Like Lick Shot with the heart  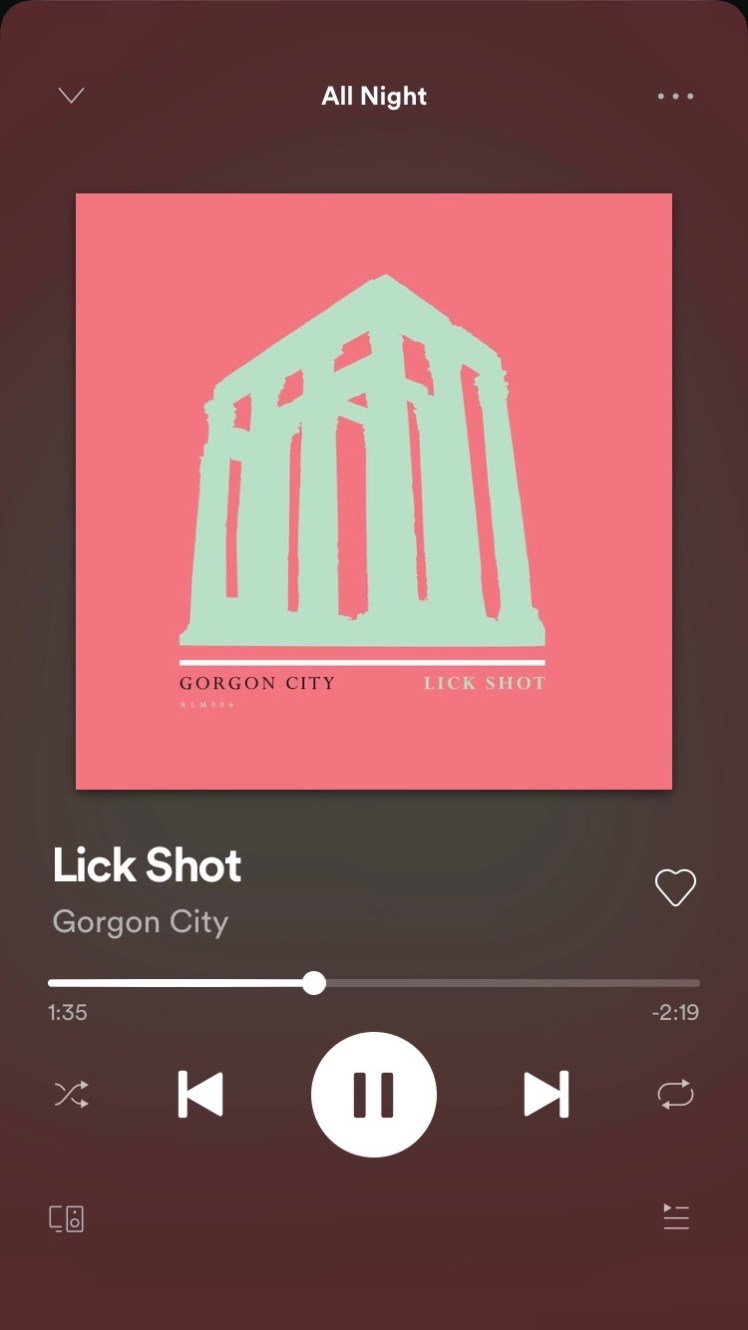(x=675, y=887)
